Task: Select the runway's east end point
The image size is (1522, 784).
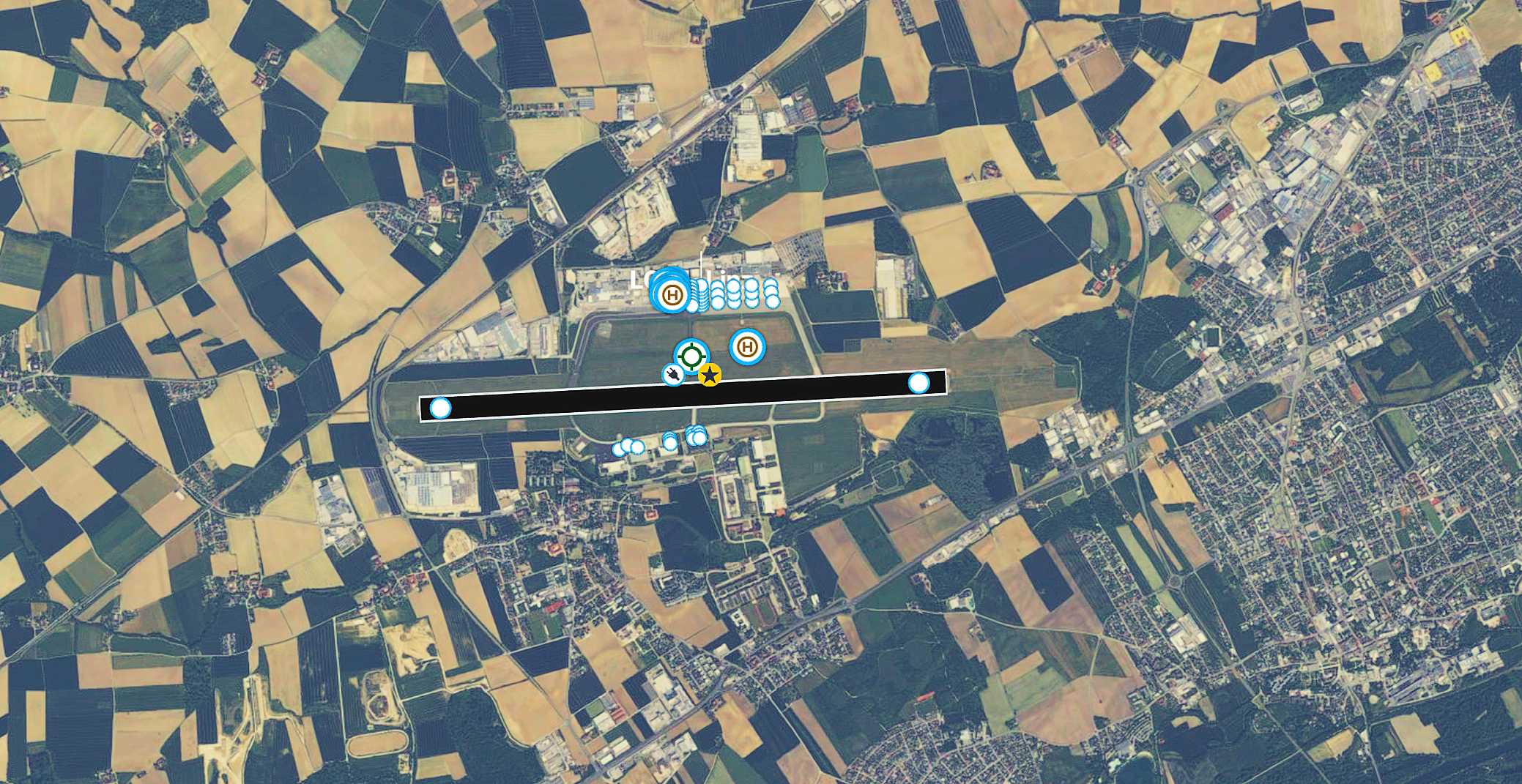Action: coord(918,383)
